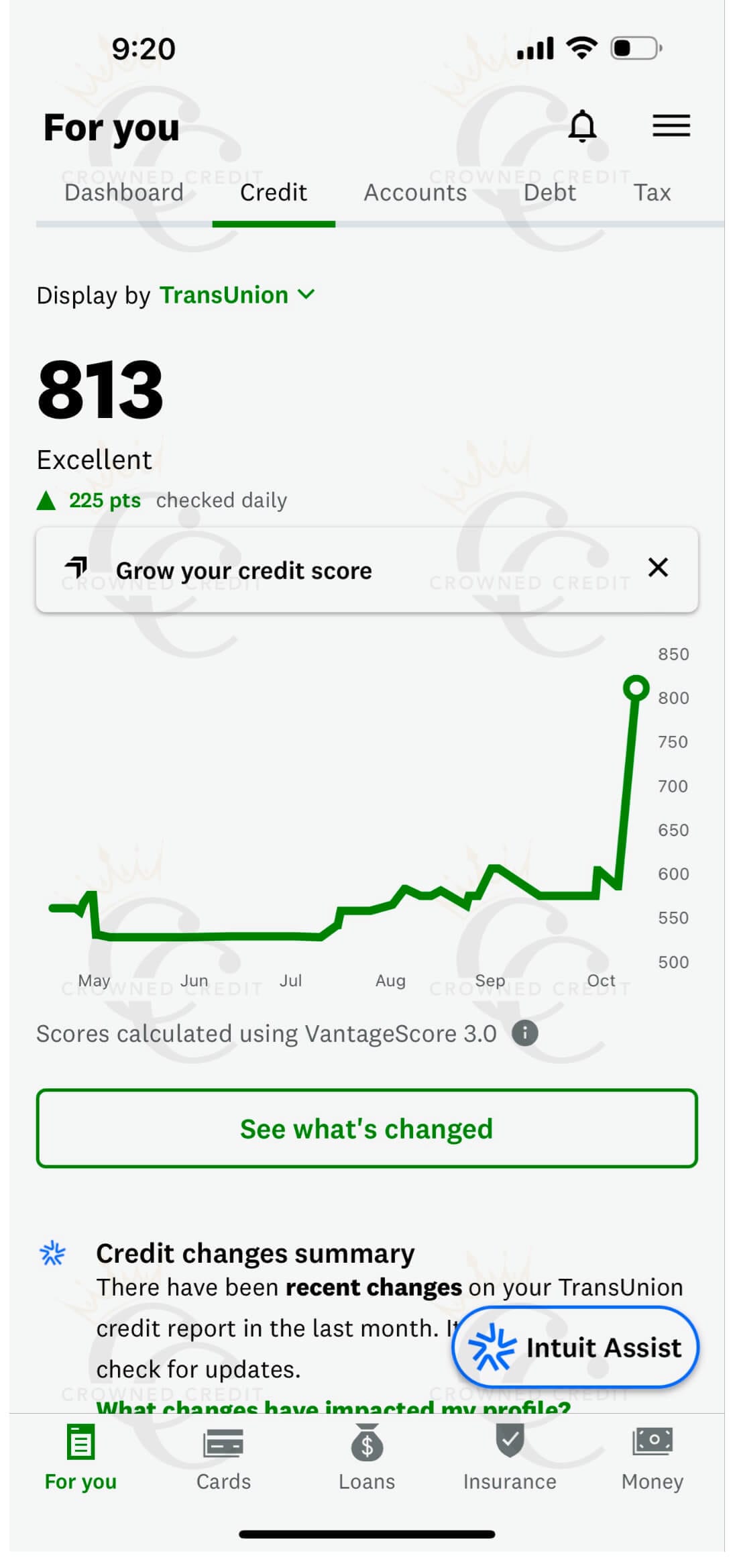735x1568 pixels.
Task: Switch to the Insurance bottom tab
Action: (x=510, y=1457)
